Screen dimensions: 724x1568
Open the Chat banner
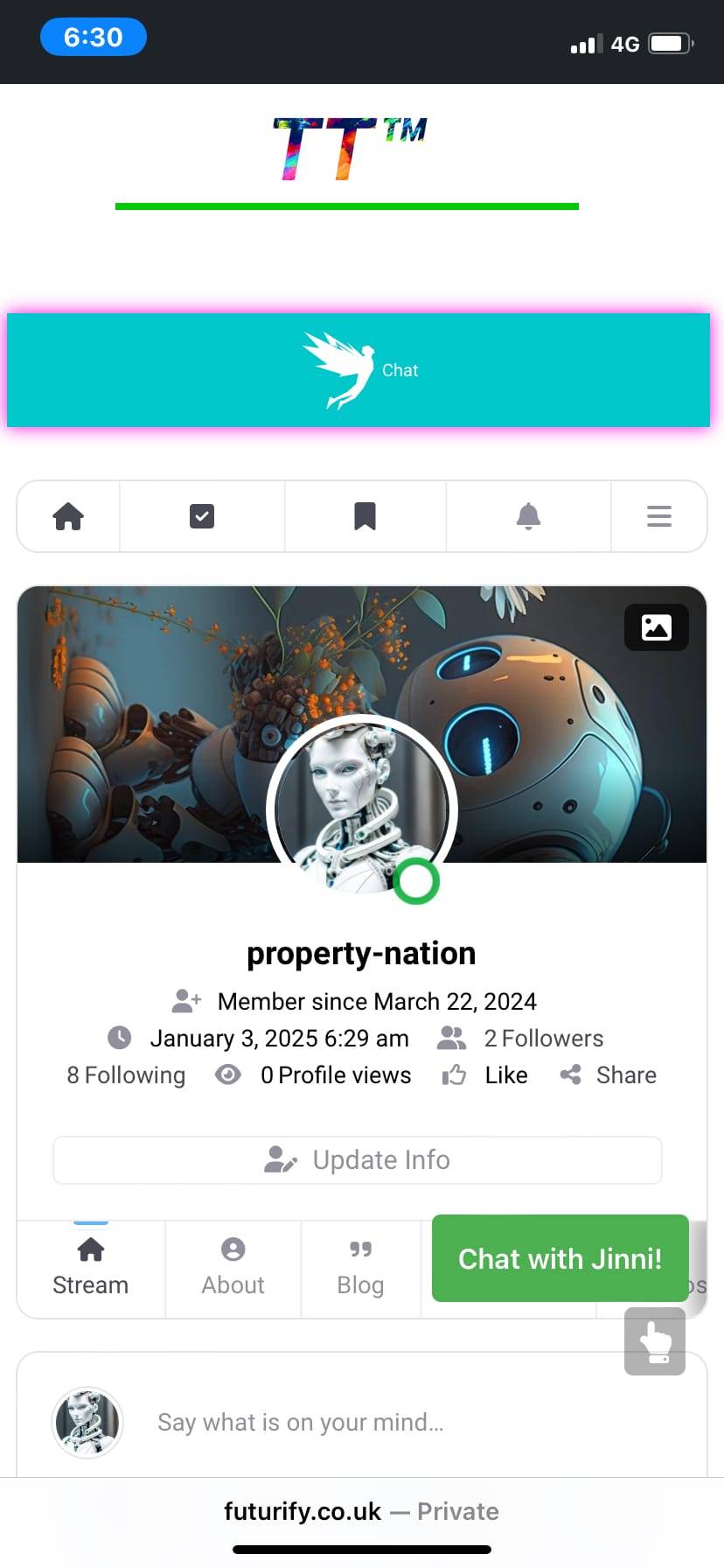tap(359, 370)
